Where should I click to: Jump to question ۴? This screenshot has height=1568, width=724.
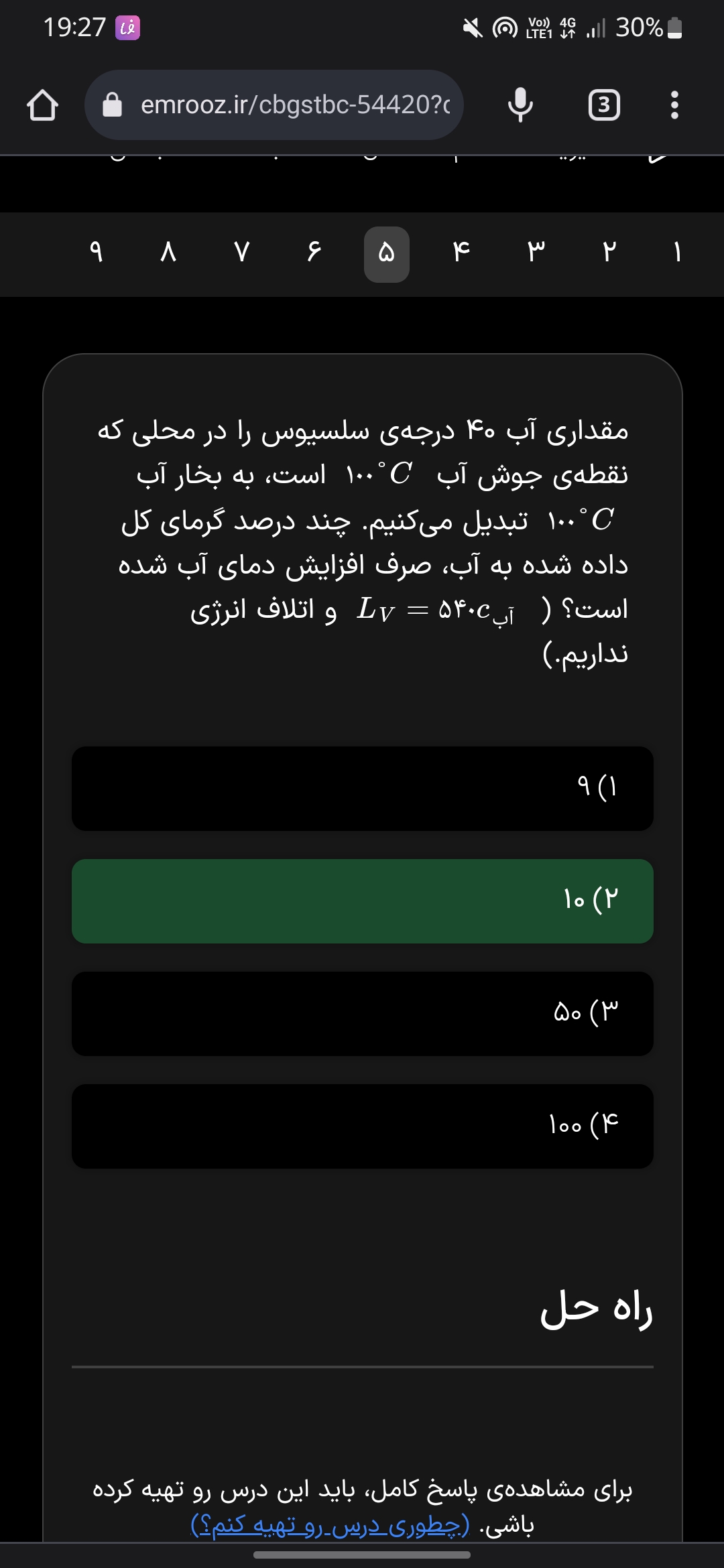[461, 253]
